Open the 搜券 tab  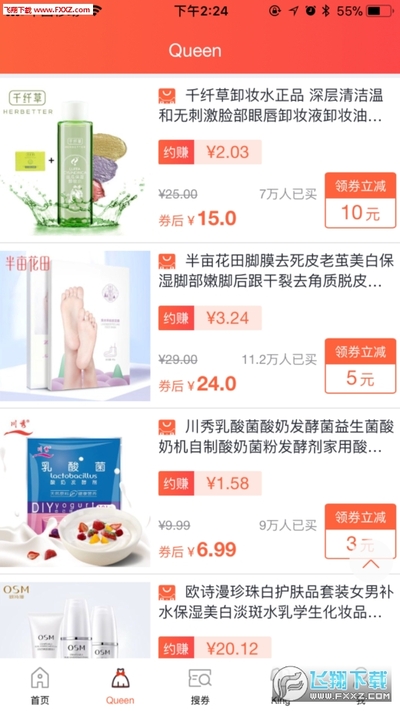tap(200, 686)
